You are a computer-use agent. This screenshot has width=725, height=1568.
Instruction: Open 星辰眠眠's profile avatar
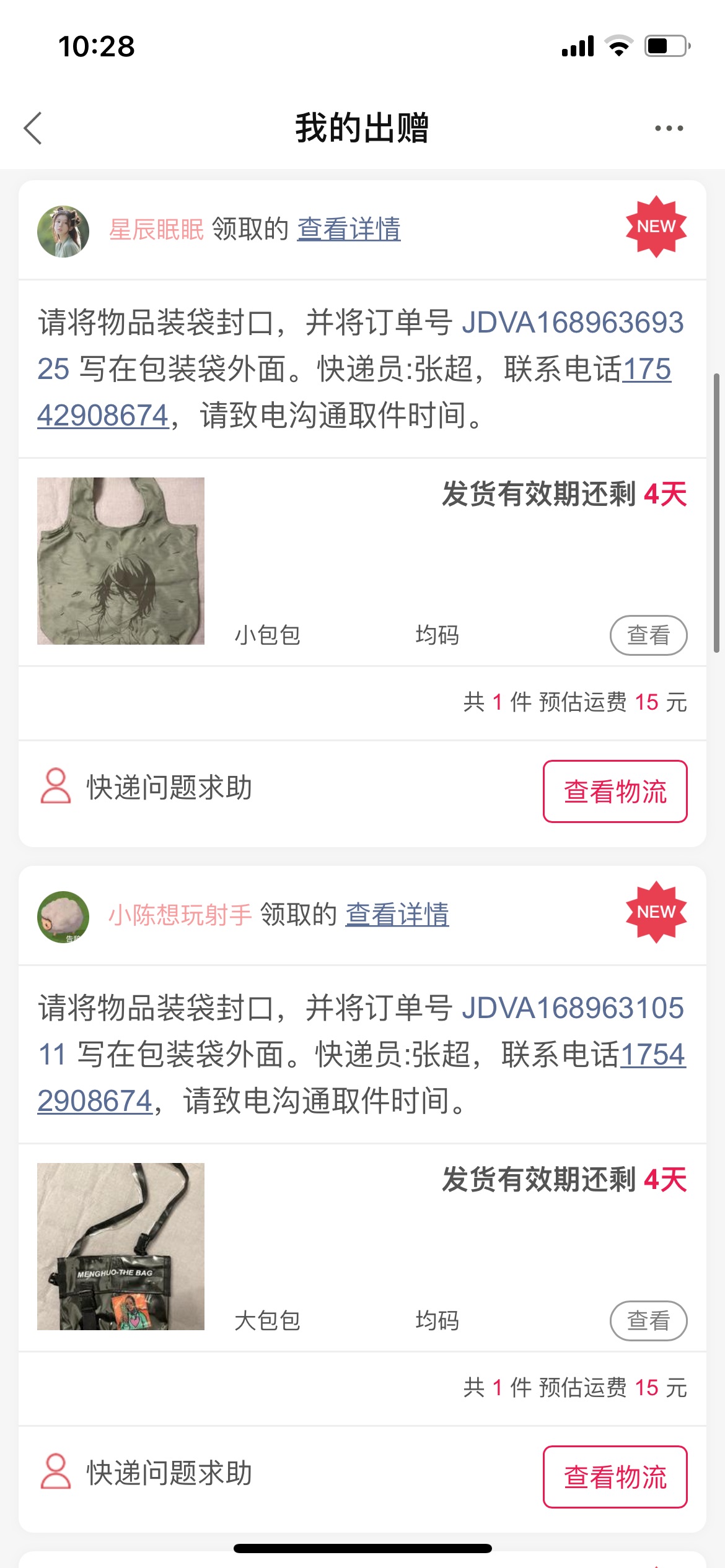click(x=63, y=231)
